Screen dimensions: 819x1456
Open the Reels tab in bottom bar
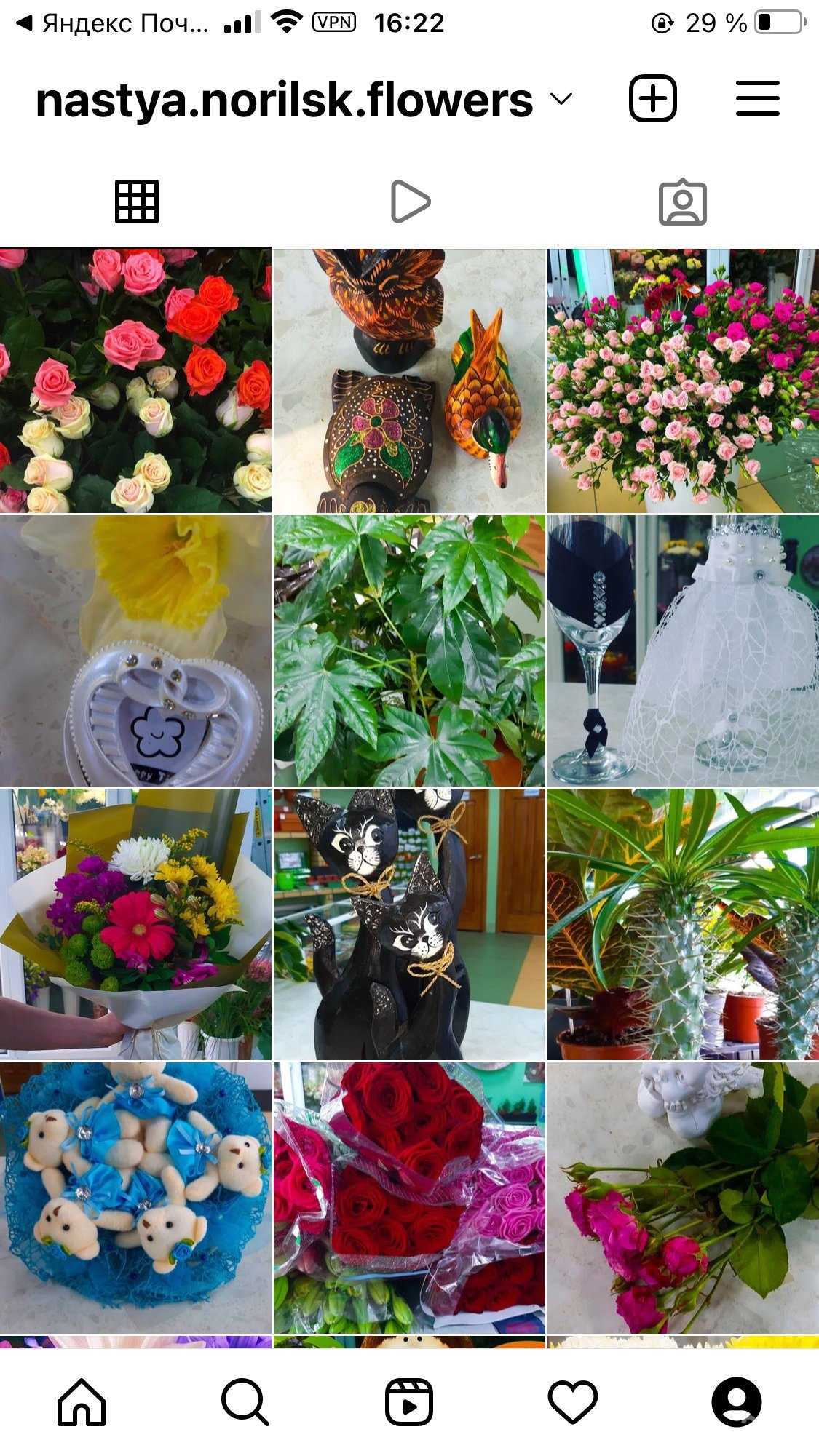coord(409,1401)
